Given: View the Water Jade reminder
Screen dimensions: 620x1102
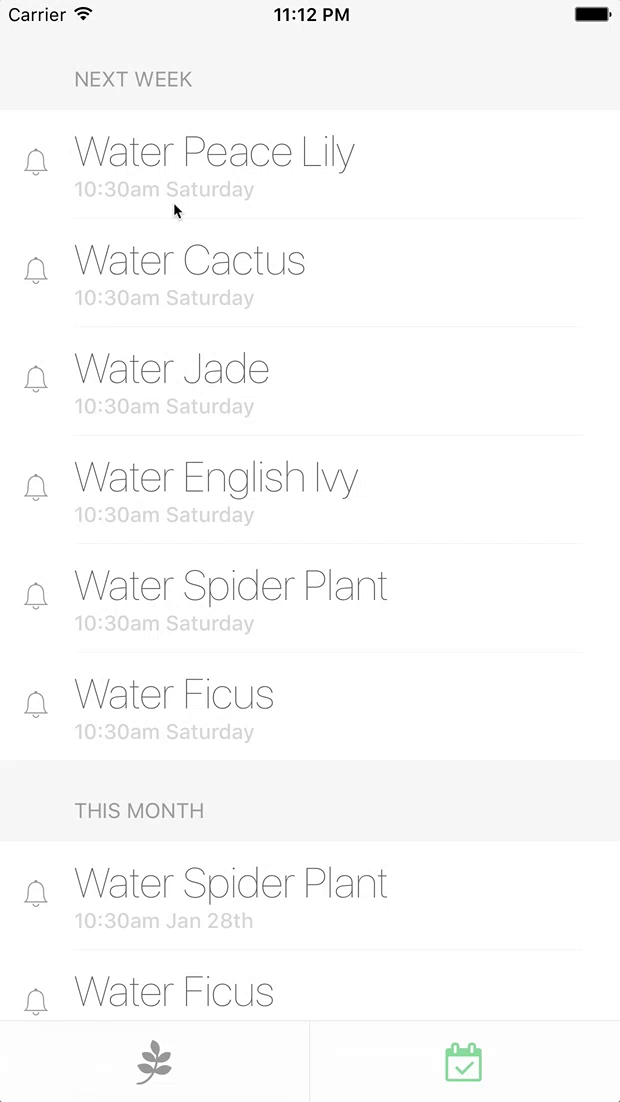Looking at the screenshot, I should (172, 381).
